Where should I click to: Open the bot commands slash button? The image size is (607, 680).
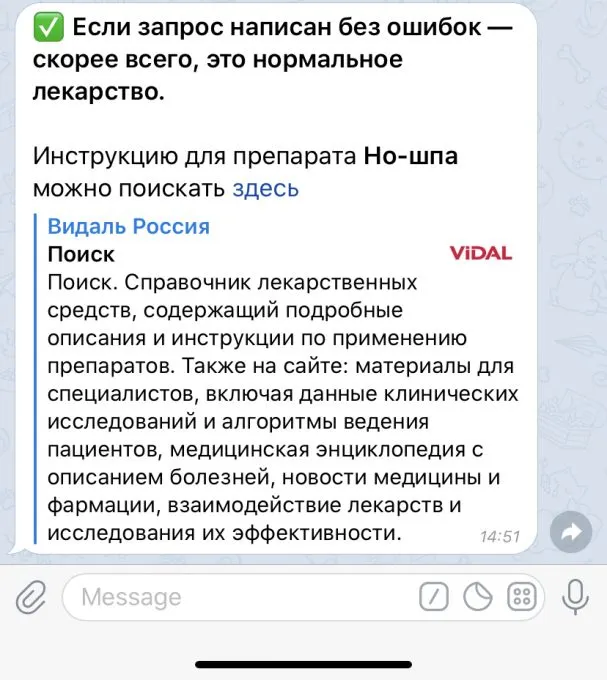(433, 598)
